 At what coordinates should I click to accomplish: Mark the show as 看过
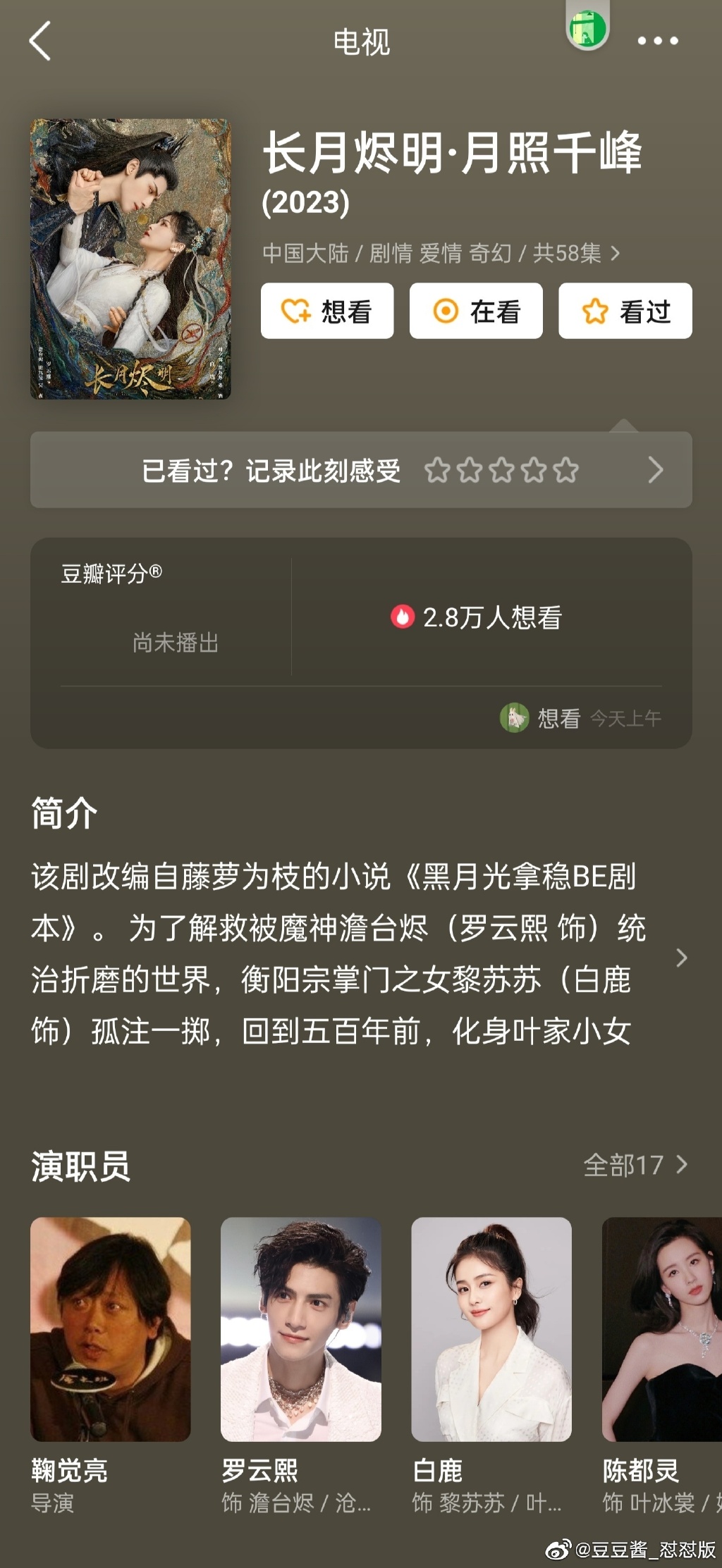[625, 311]
